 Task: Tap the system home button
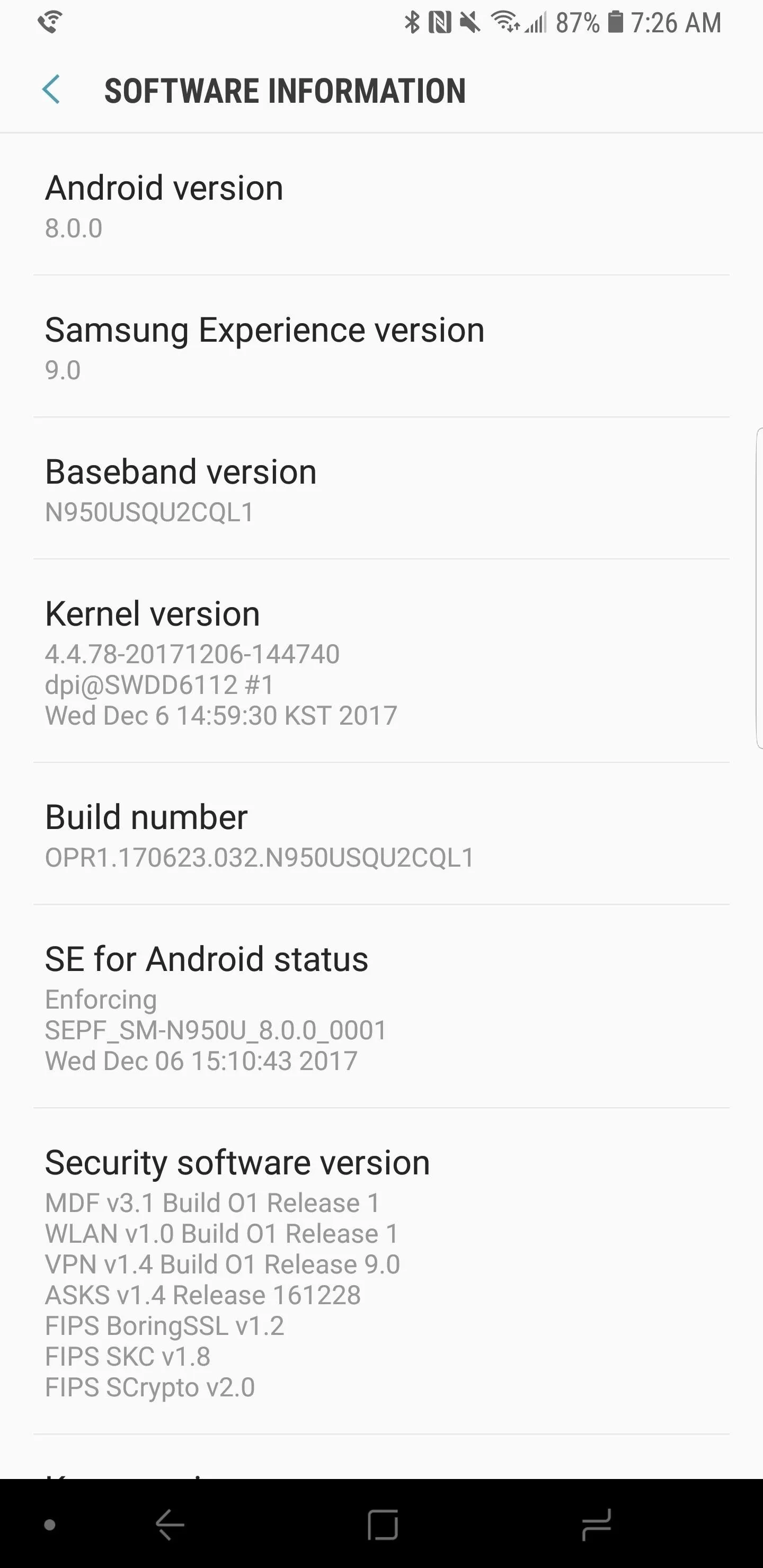pos(383,1524)
